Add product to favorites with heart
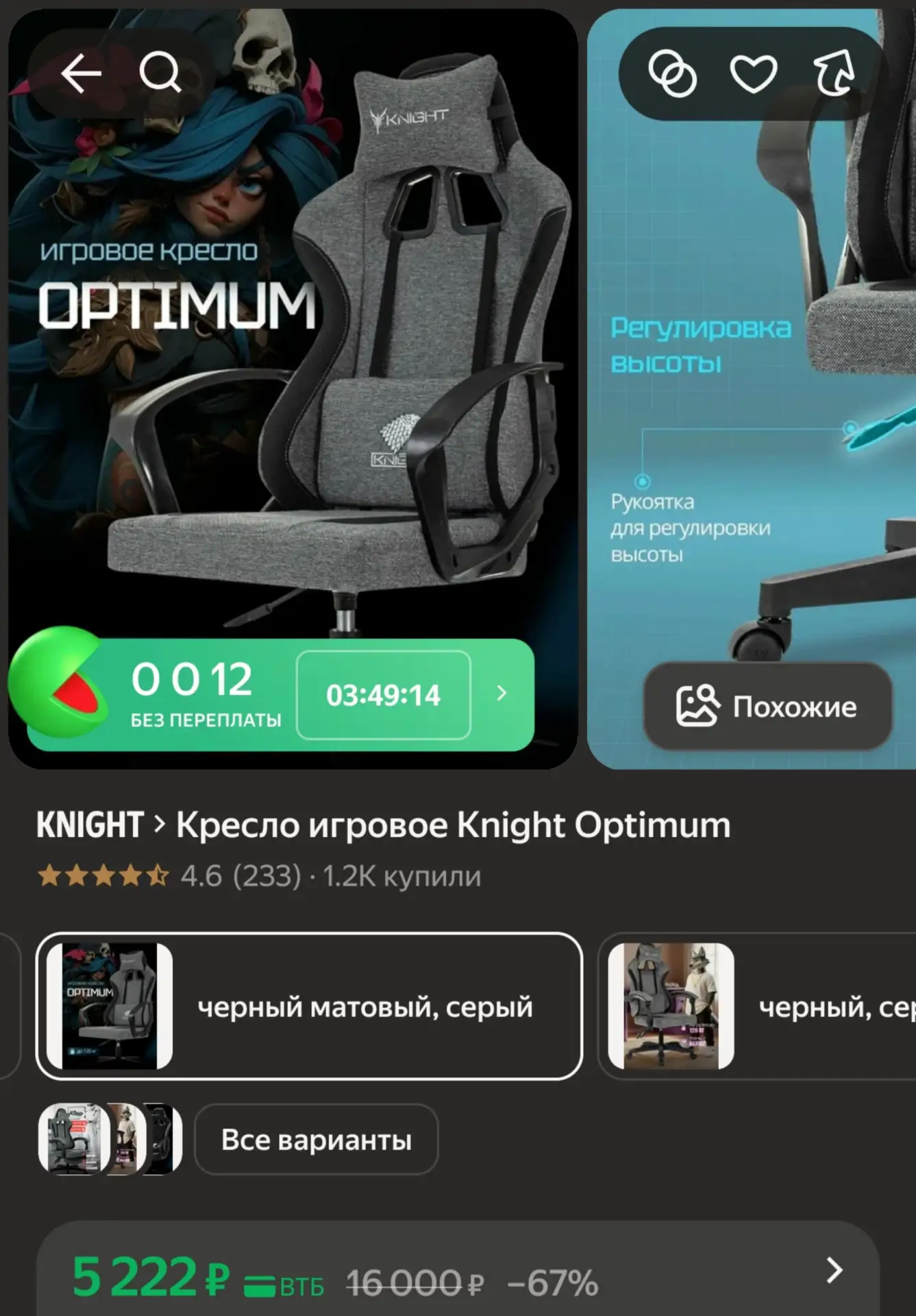 [x=754, y=73]
